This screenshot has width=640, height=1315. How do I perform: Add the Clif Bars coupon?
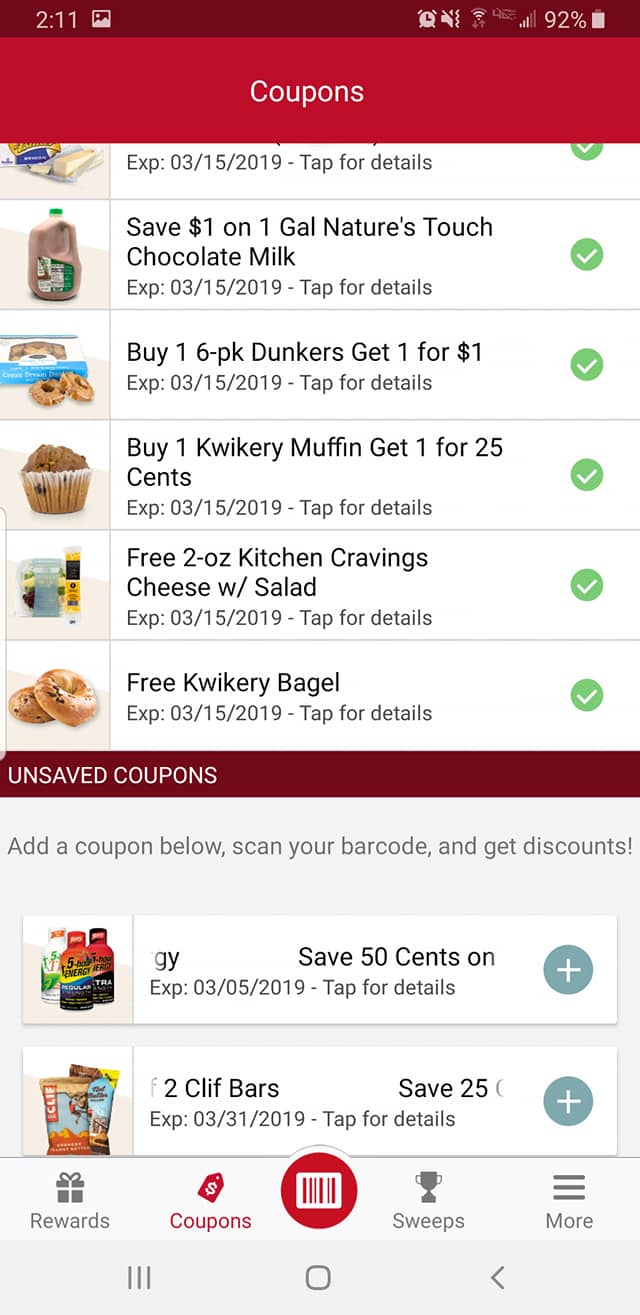pos(568,1101)
